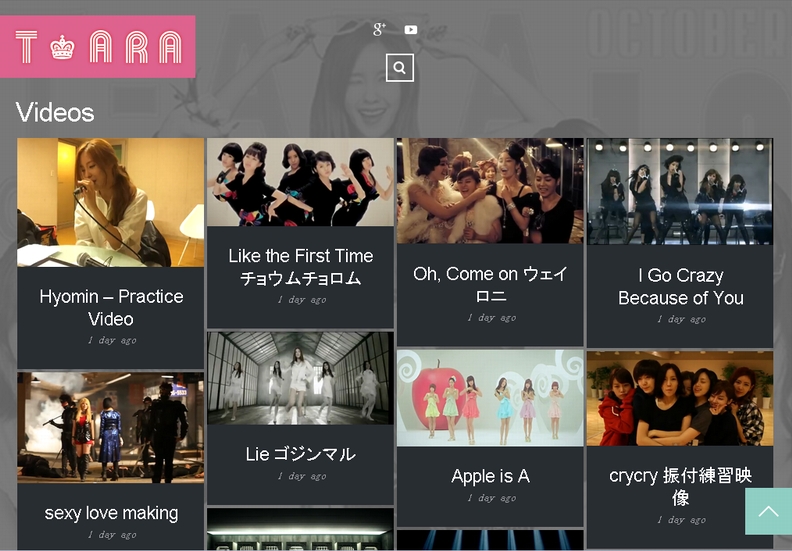This screenshot has width=792, height=551.
Task: Open the search magnifier icon
Action: (x=400, y=68)
